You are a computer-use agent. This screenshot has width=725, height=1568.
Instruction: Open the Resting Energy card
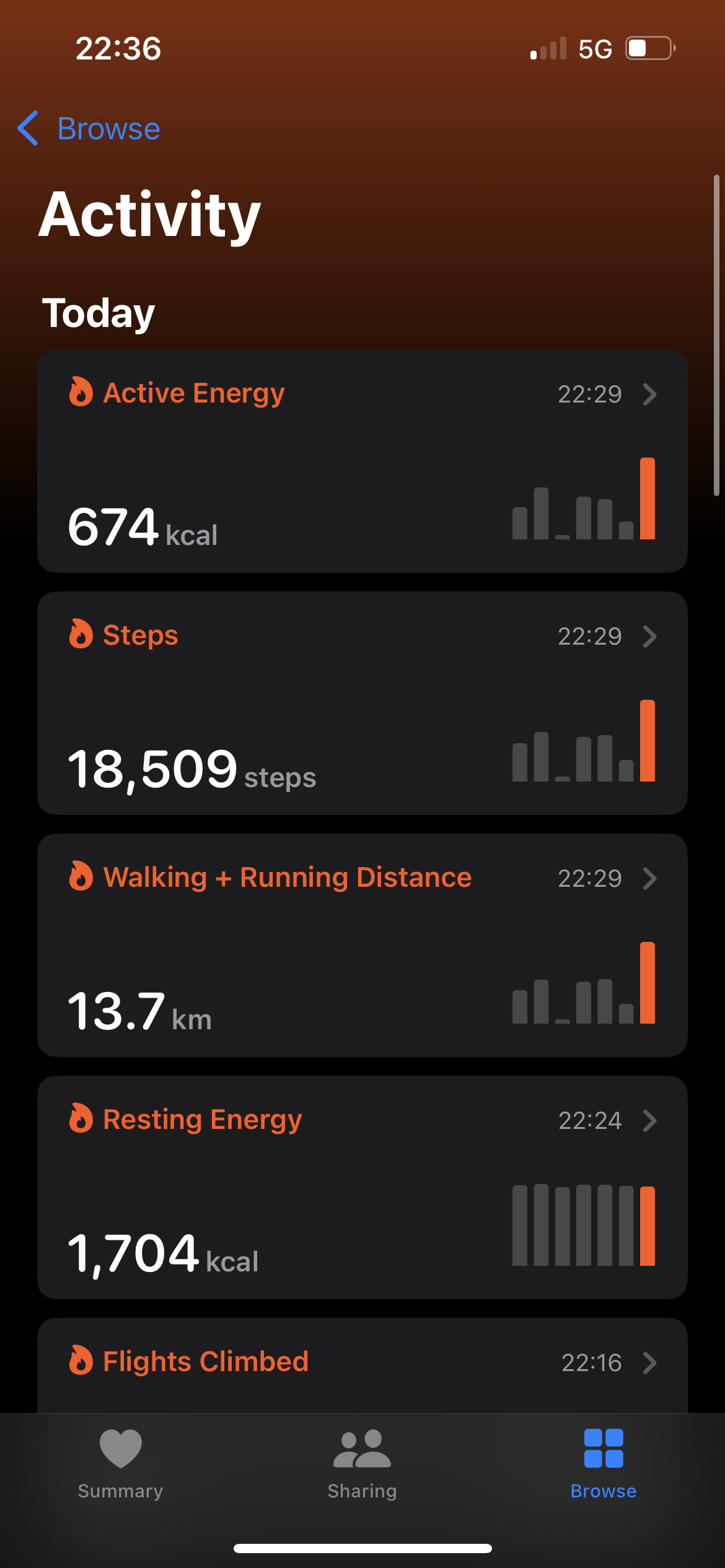362,1187
